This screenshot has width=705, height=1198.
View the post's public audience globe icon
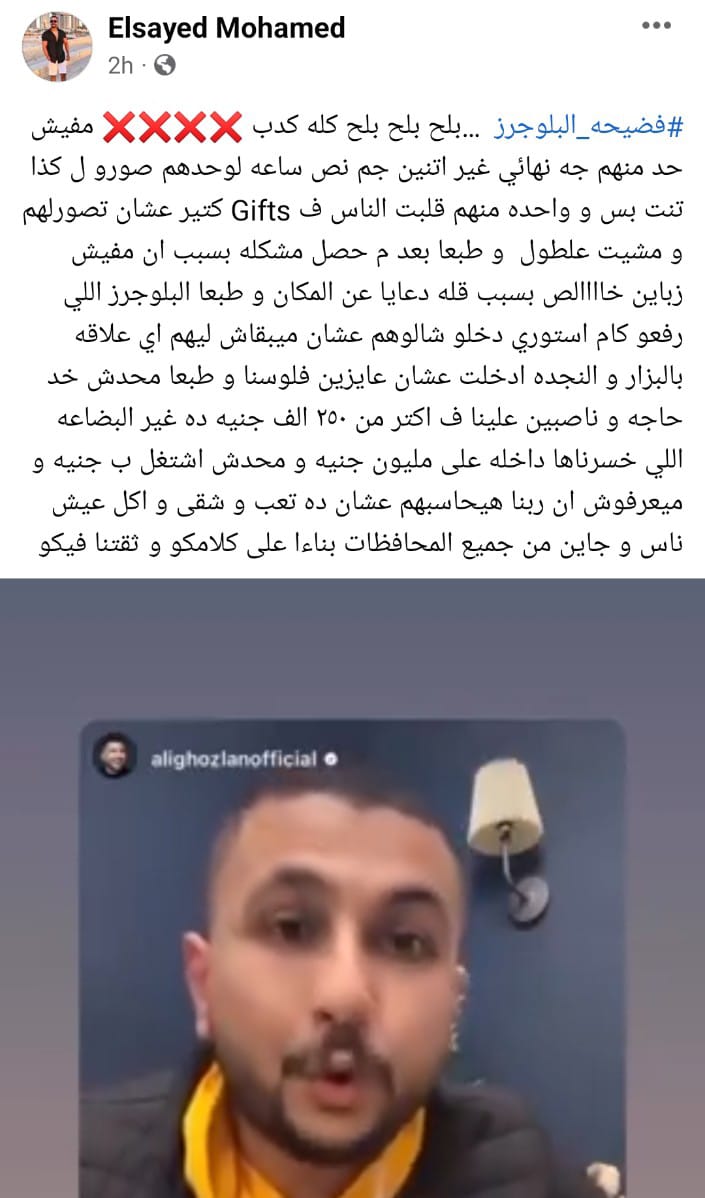point(167,65)
